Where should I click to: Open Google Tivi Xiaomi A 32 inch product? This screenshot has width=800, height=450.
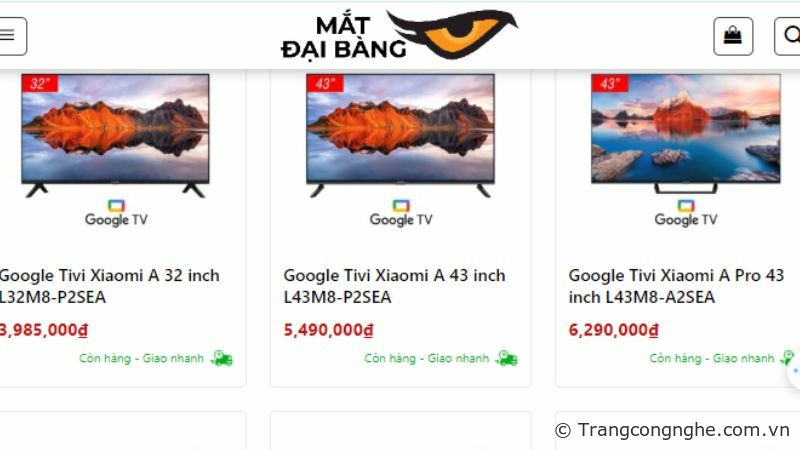pos(110,285)
